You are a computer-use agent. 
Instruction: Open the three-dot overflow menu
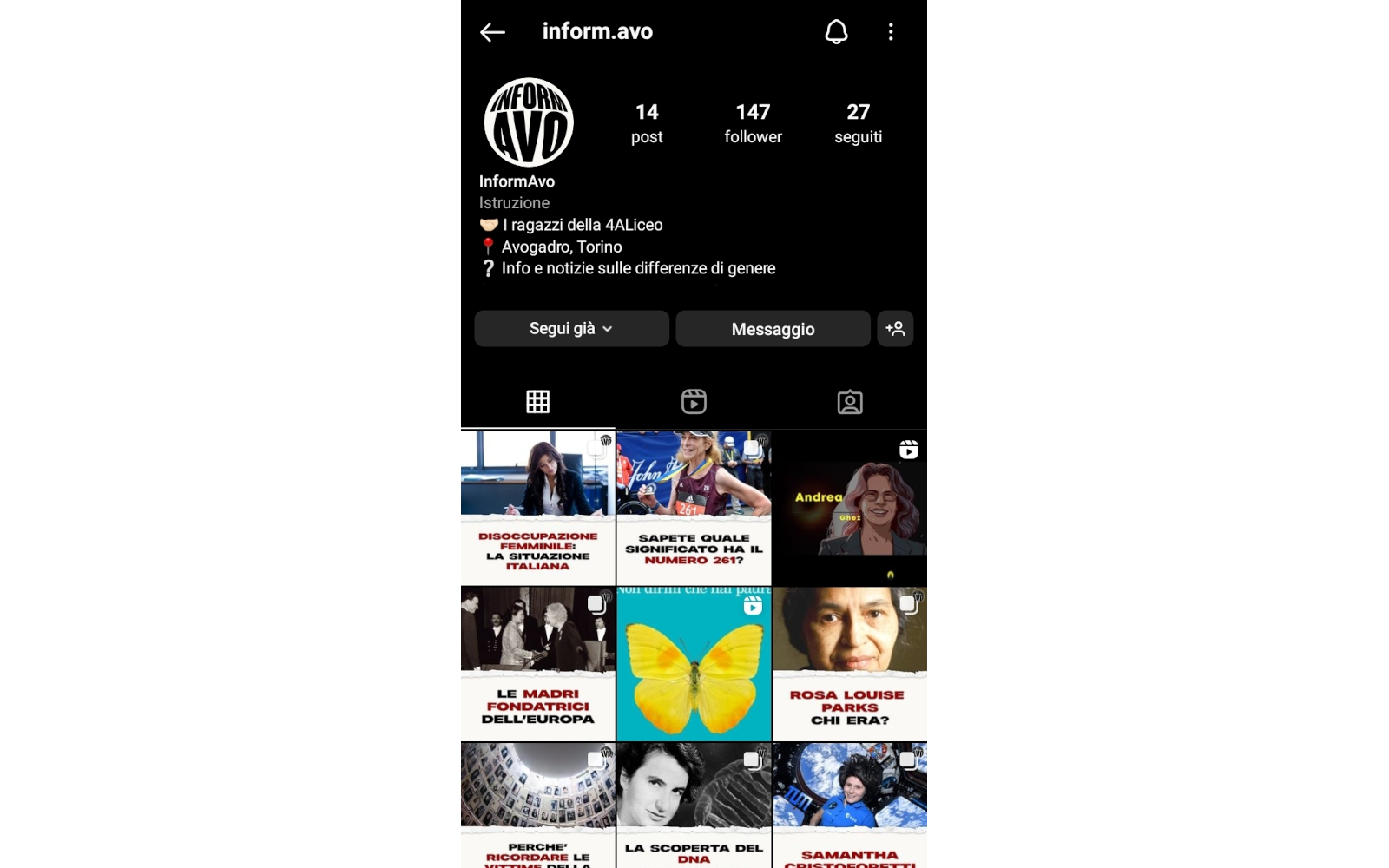[890, 32]
